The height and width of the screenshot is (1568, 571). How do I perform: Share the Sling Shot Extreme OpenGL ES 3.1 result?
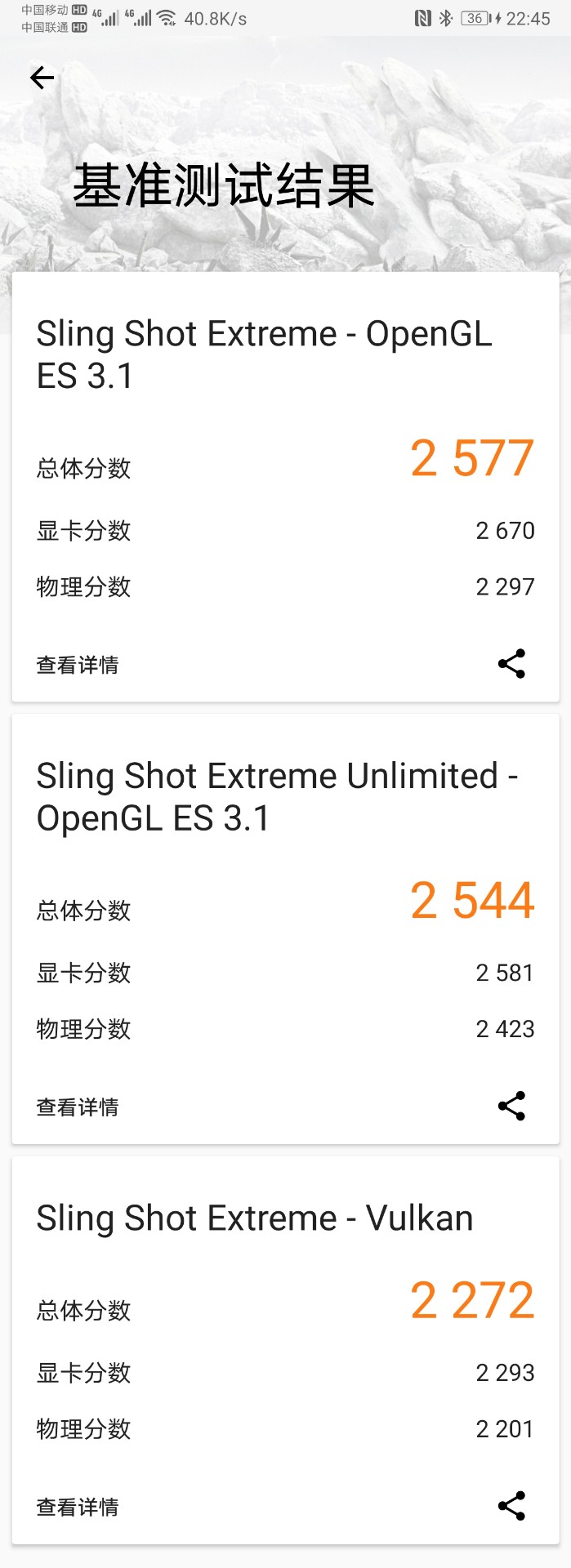[511, 664]
